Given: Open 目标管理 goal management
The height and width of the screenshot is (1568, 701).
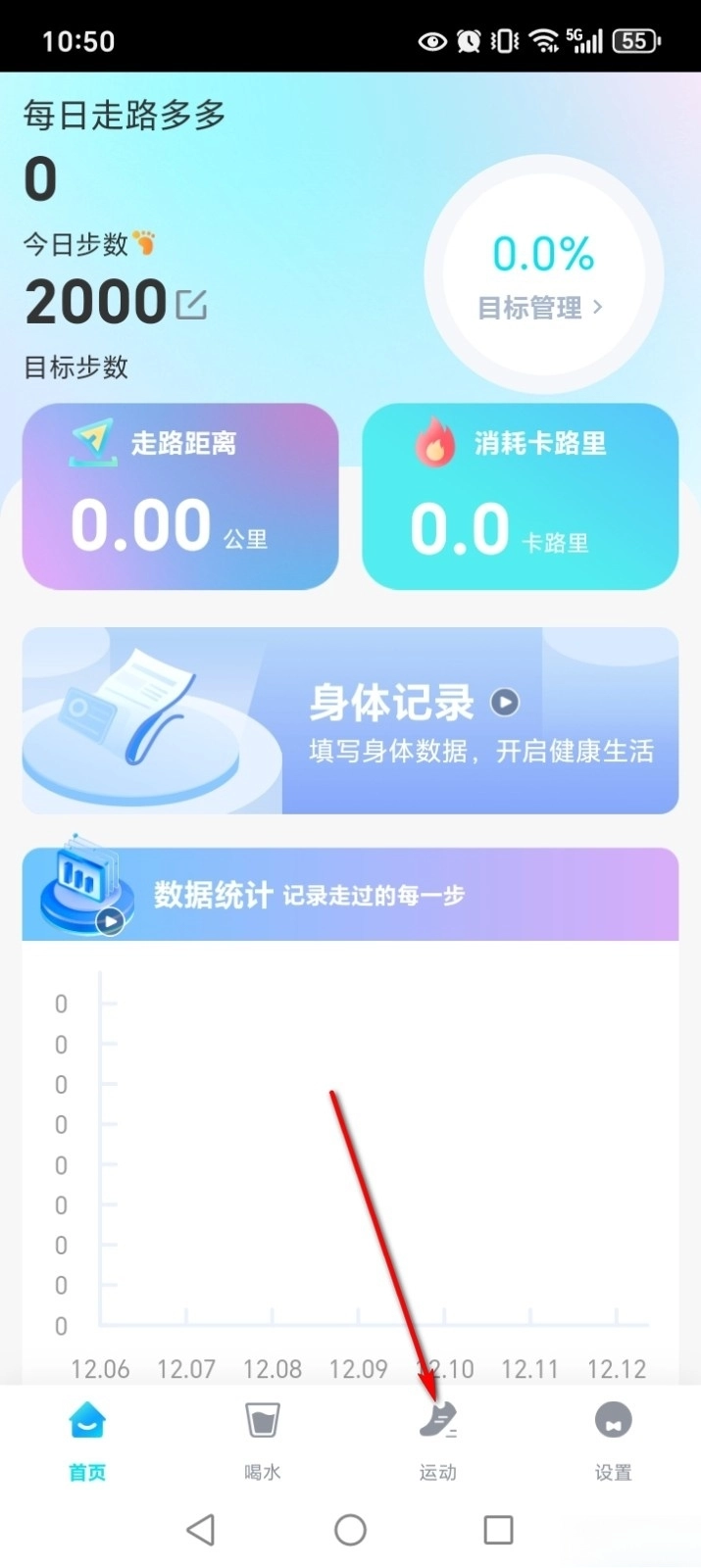Looking at the screenshot, I should pos(540,308).
